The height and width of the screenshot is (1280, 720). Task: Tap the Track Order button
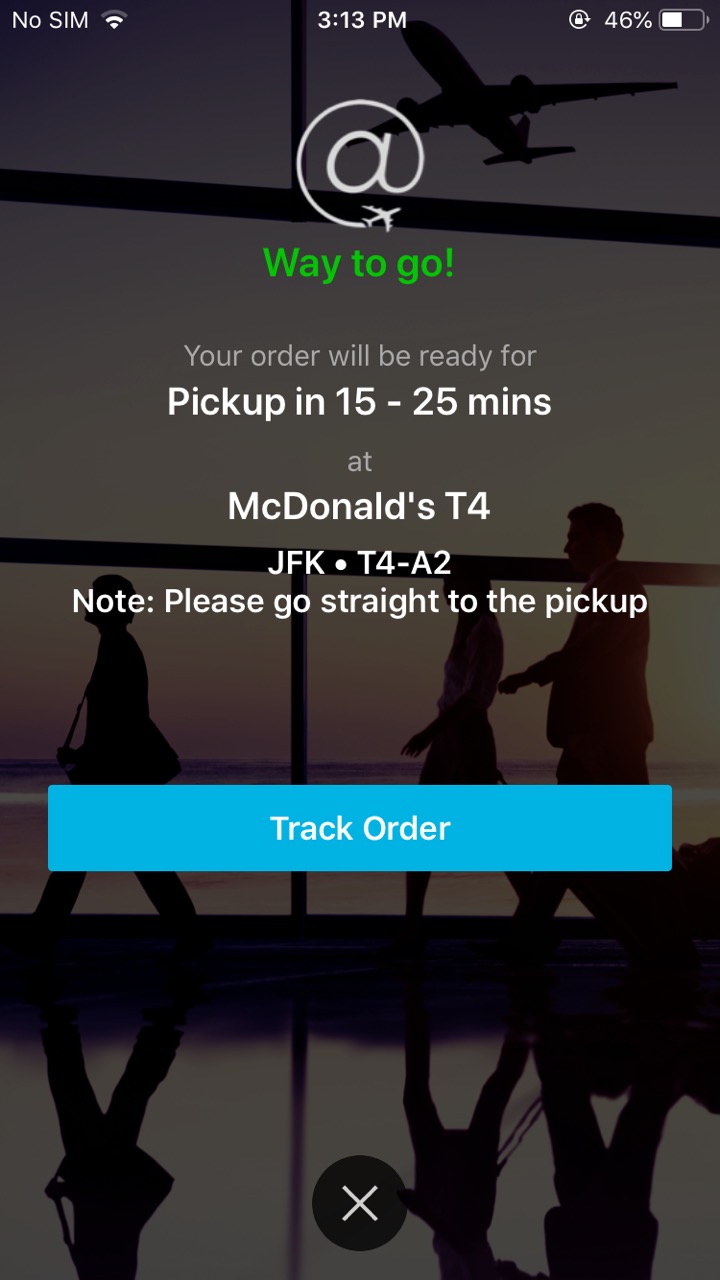360,828
